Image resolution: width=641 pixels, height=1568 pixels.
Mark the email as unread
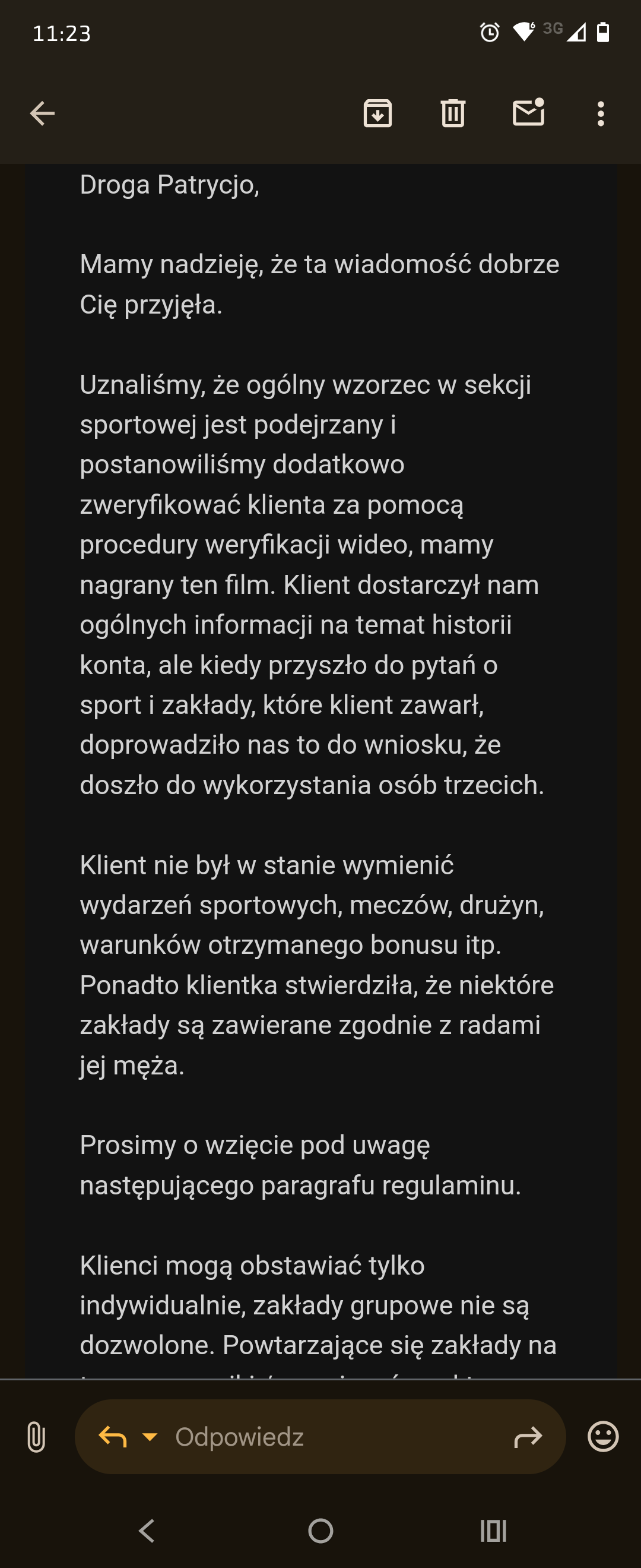(x=528, y=113)
